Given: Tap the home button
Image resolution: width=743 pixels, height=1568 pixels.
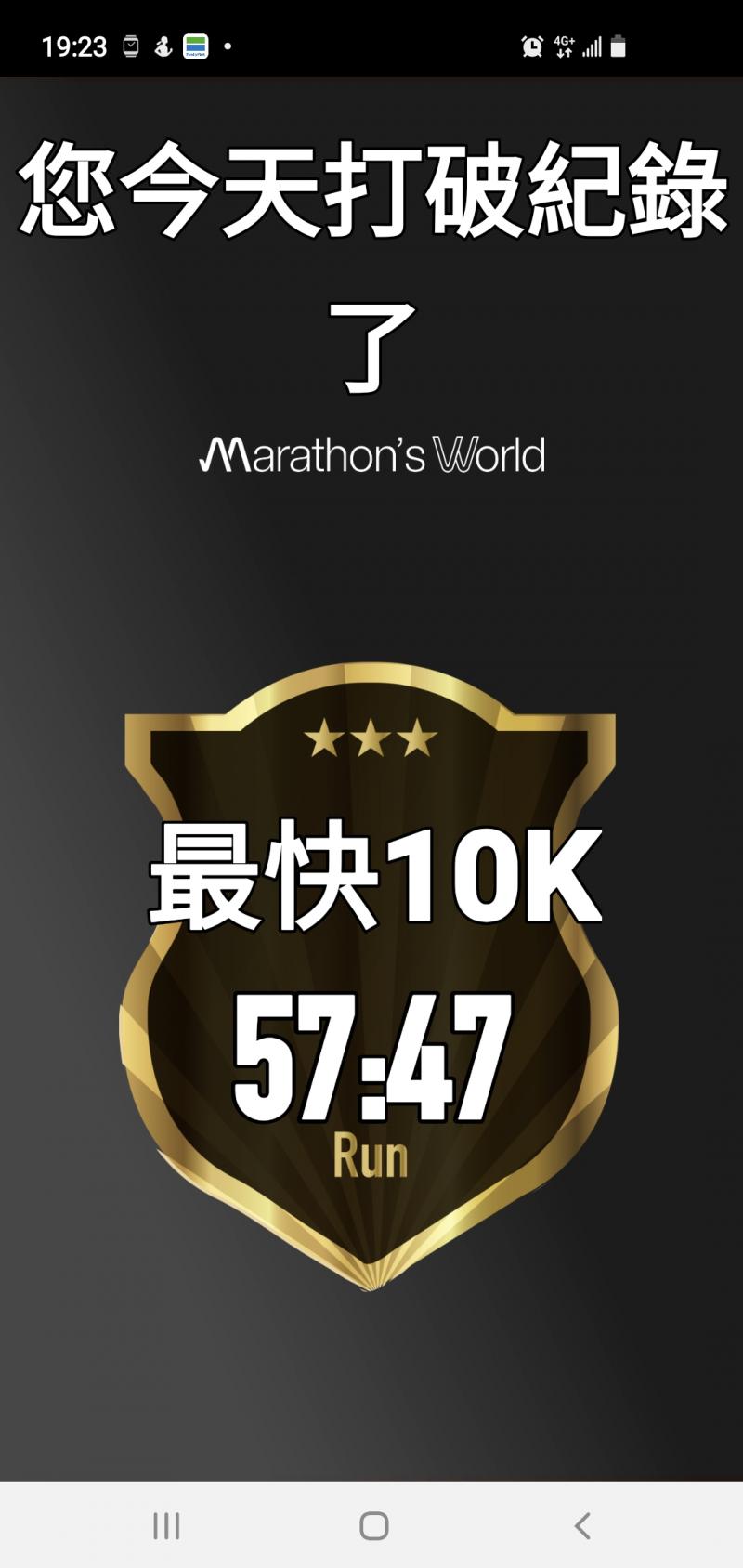Looking at the screenshot, I should pyautogui.click(x=373, y=1525).
